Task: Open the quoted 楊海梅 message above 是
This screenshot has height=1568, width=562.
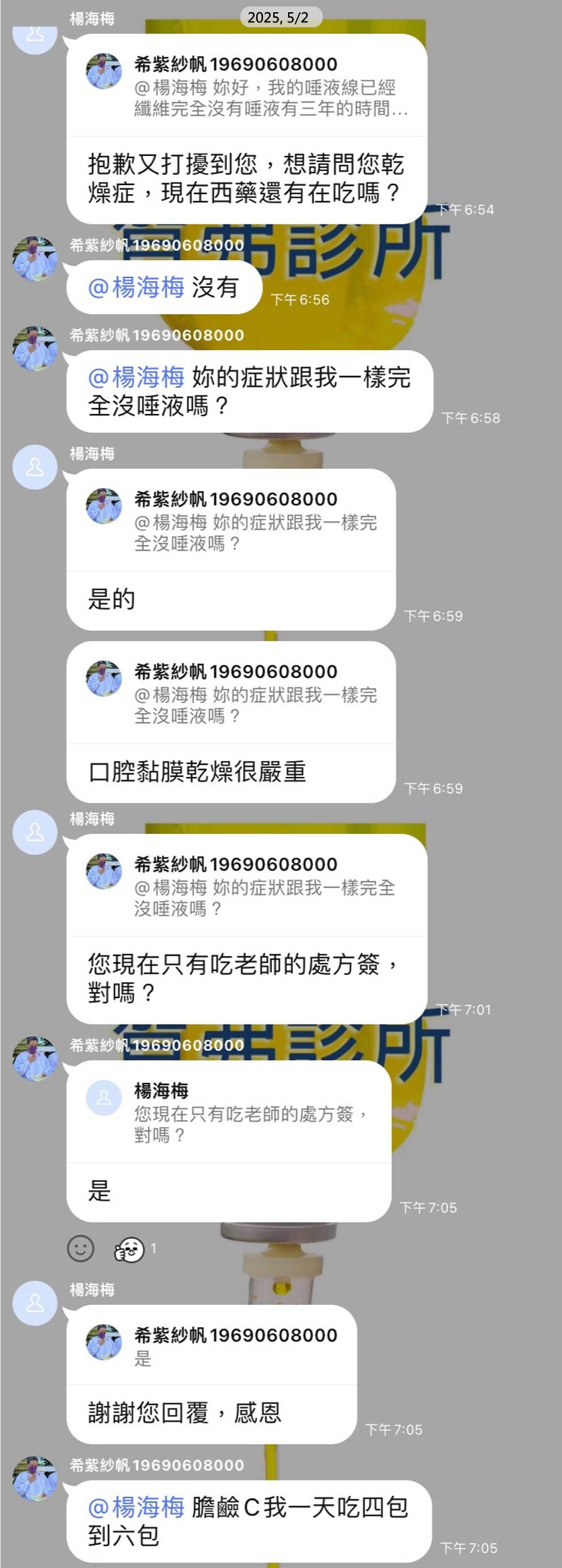Action: click(x=229, y=1113)
